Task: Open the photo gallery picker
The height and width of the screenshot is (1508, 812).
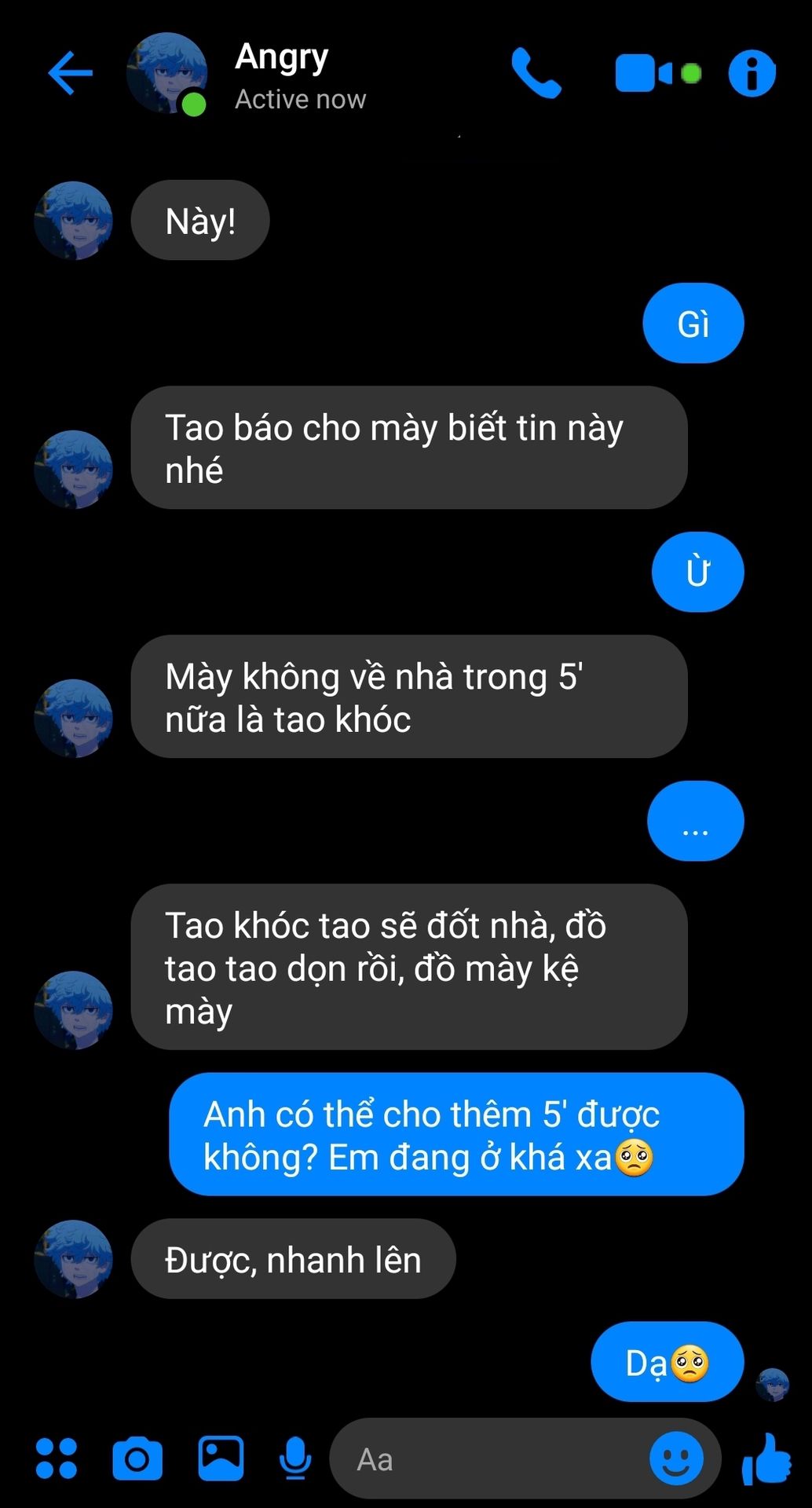Action: pyautogui.click(x=221, y=1459)
